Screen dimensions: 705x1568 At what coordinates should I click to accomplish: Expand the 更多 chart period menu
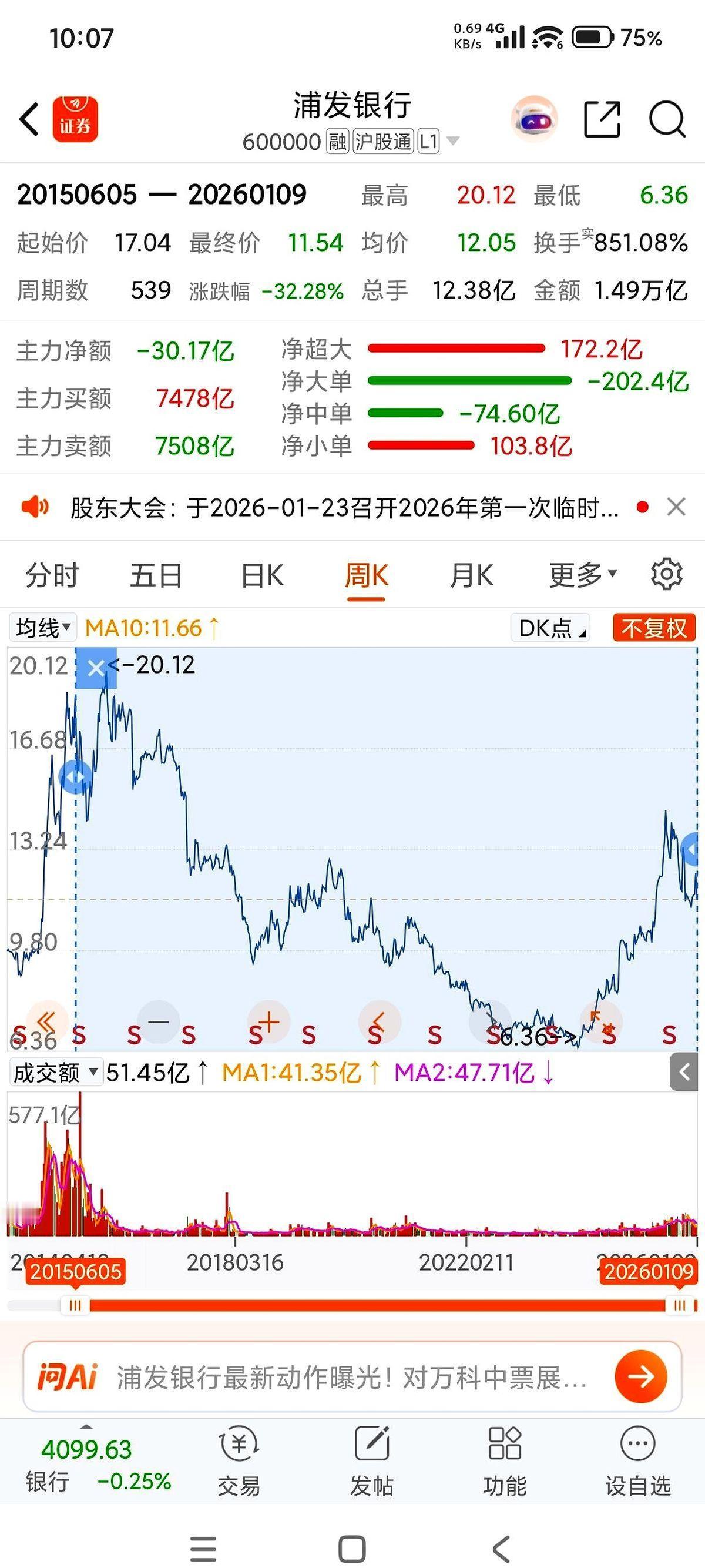pyautogui.click(x=583, y=575)
